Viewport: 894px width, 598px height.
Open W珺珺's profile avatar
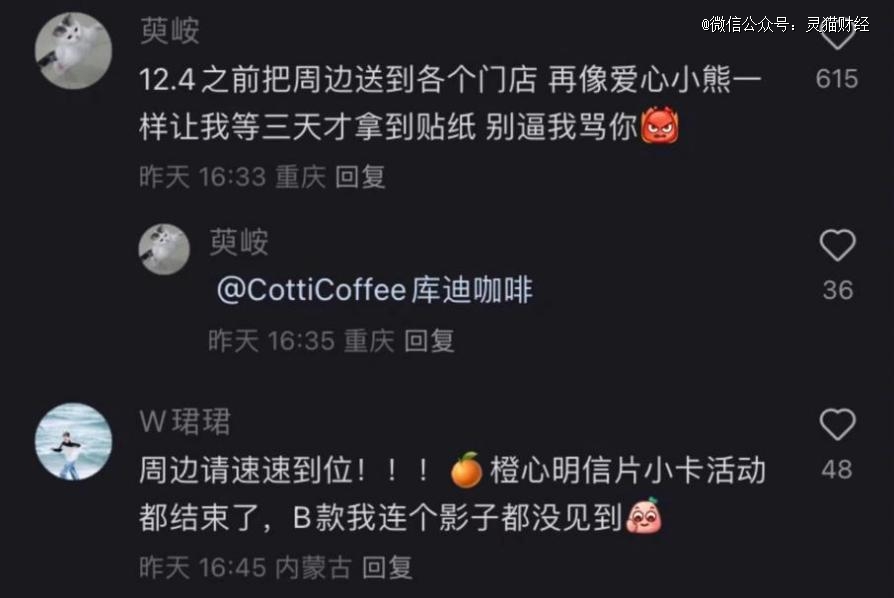point(74,441)
